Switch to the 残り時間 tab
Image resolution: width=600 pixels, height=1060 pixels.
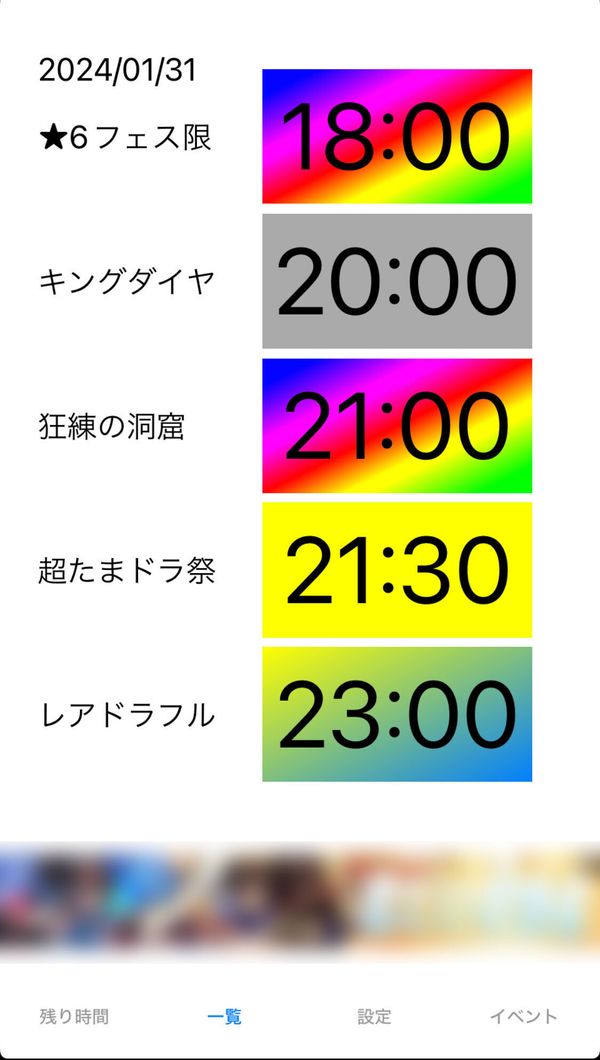point(74,1016)
